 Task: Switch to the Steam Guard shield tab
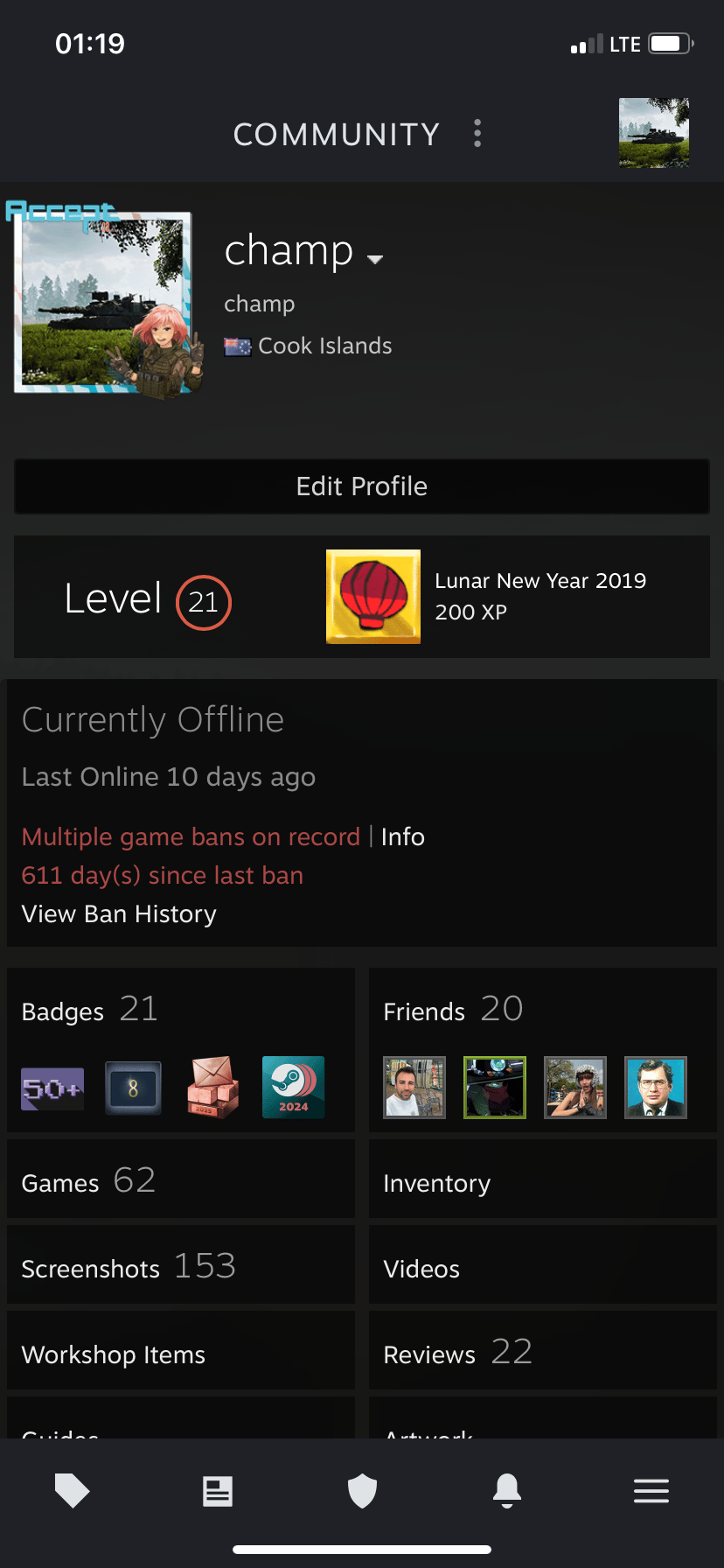click(x=362, y=1491)
